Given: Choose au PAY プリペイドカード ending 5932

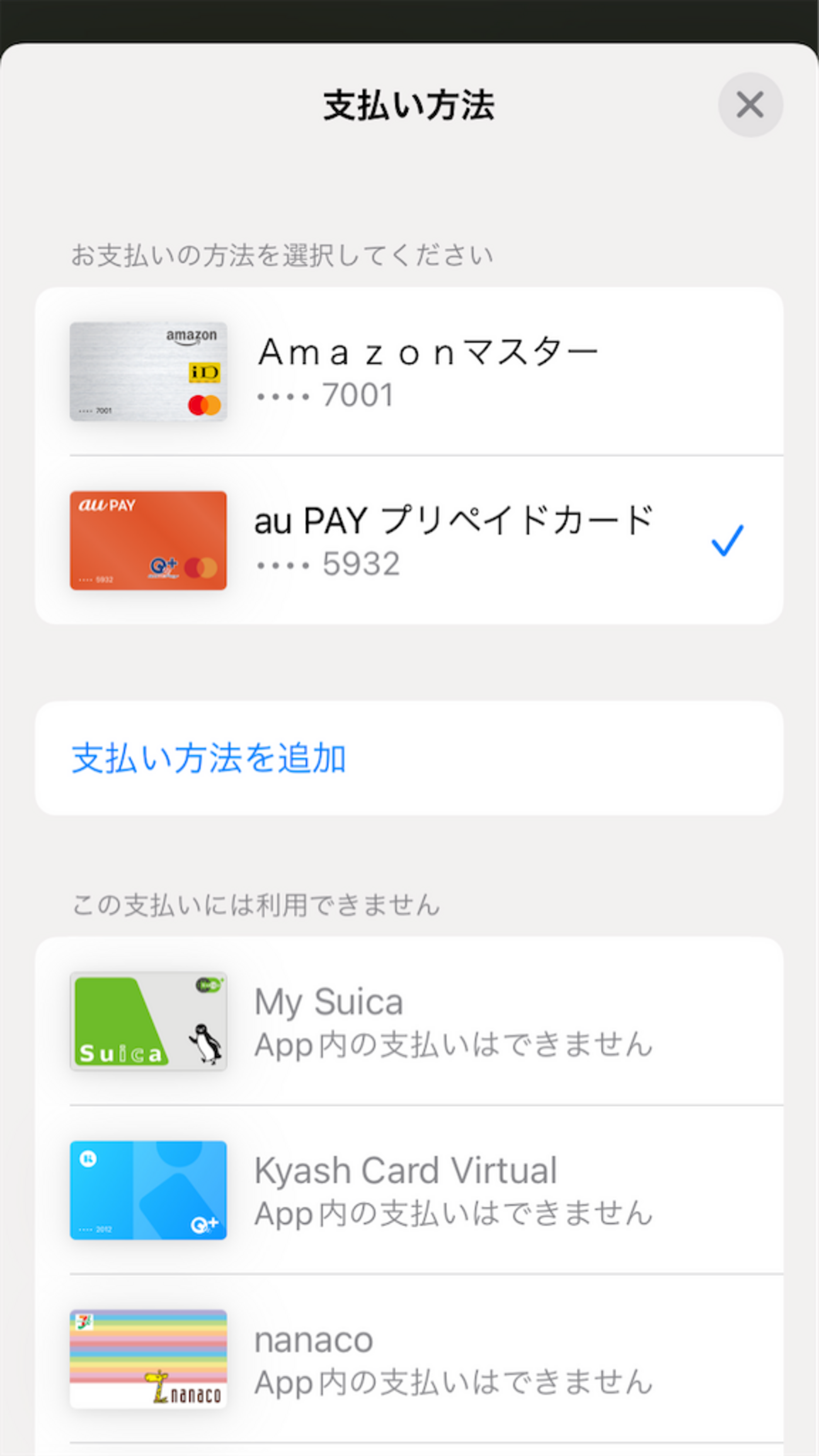Looking at the screenshot, I should tap(409, 541).
